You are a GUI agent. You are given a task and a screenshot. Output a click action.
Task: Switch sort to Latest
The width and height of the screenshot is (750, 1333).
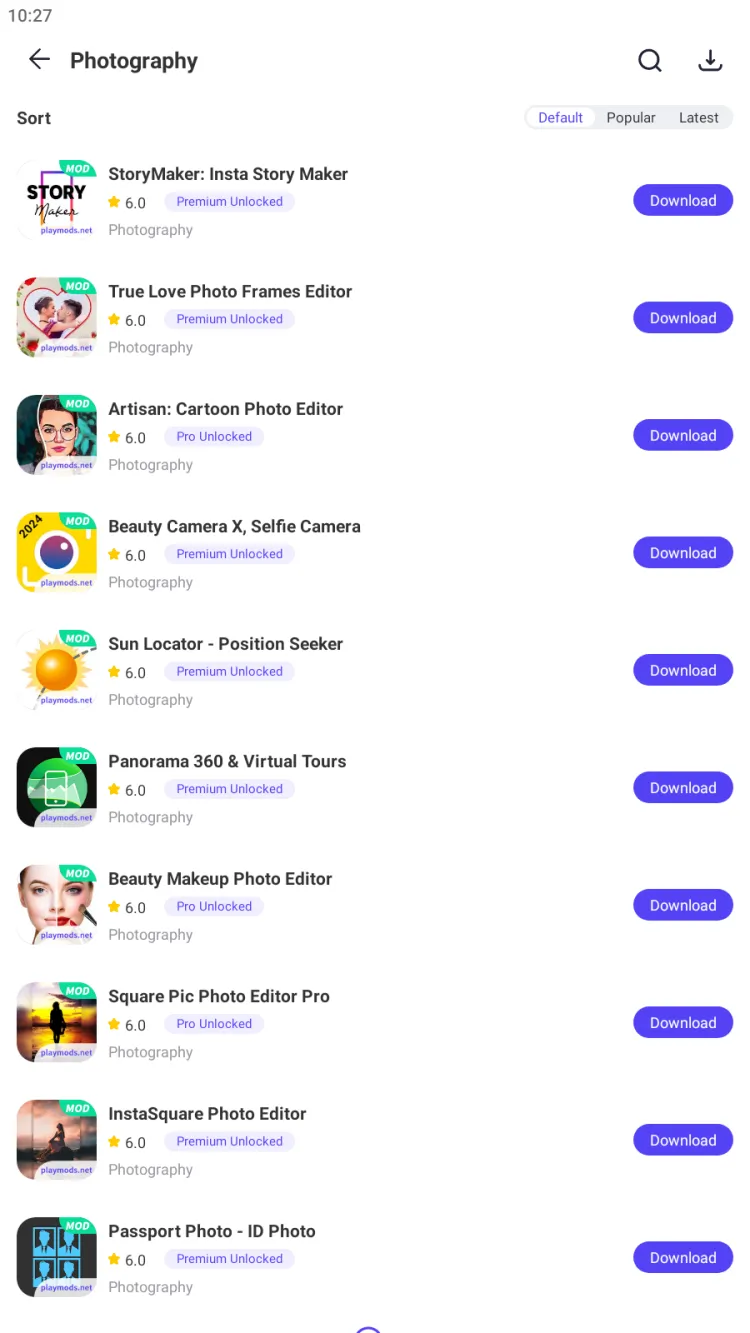click(x=698, y=118)
